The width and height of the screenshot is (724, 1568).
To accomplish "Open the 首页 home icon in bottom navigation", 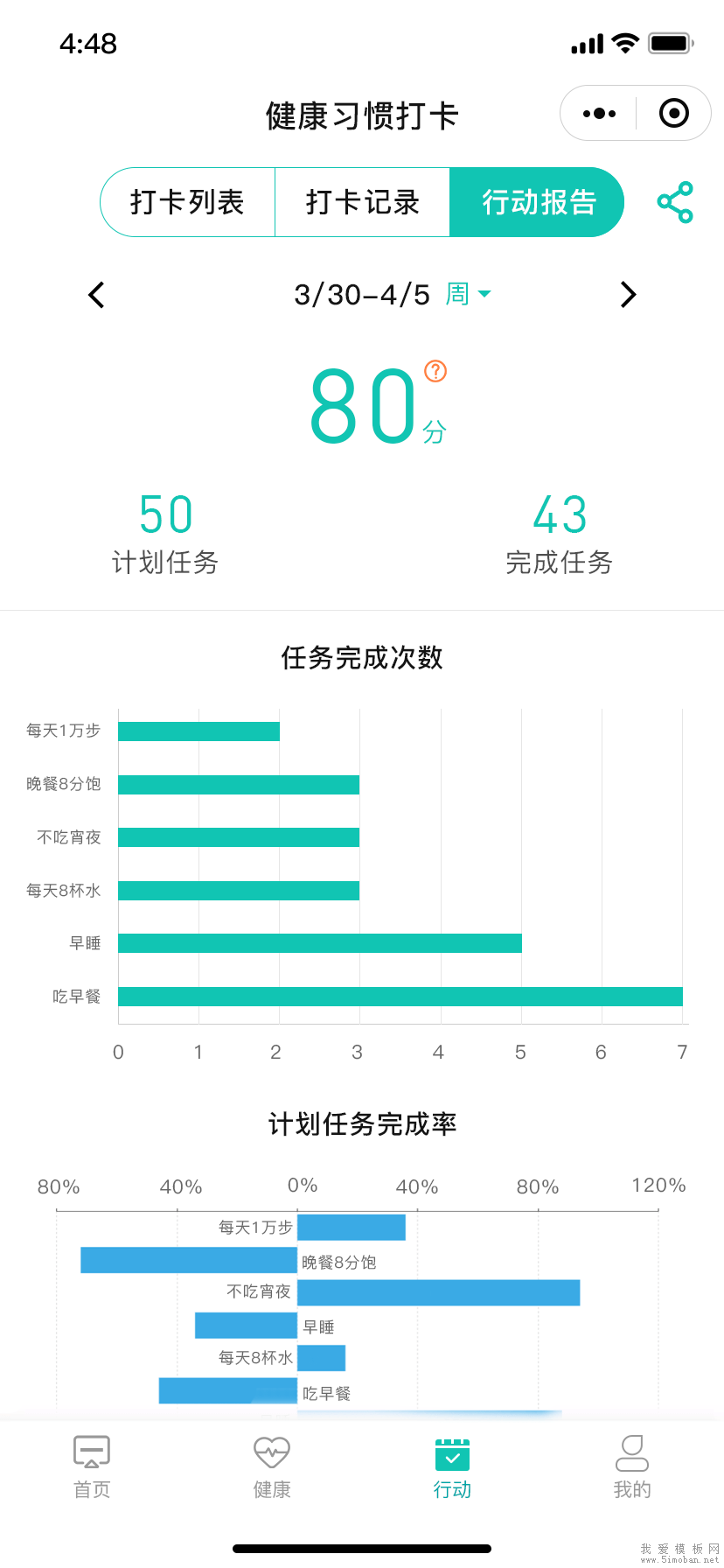I will 91,1451.
